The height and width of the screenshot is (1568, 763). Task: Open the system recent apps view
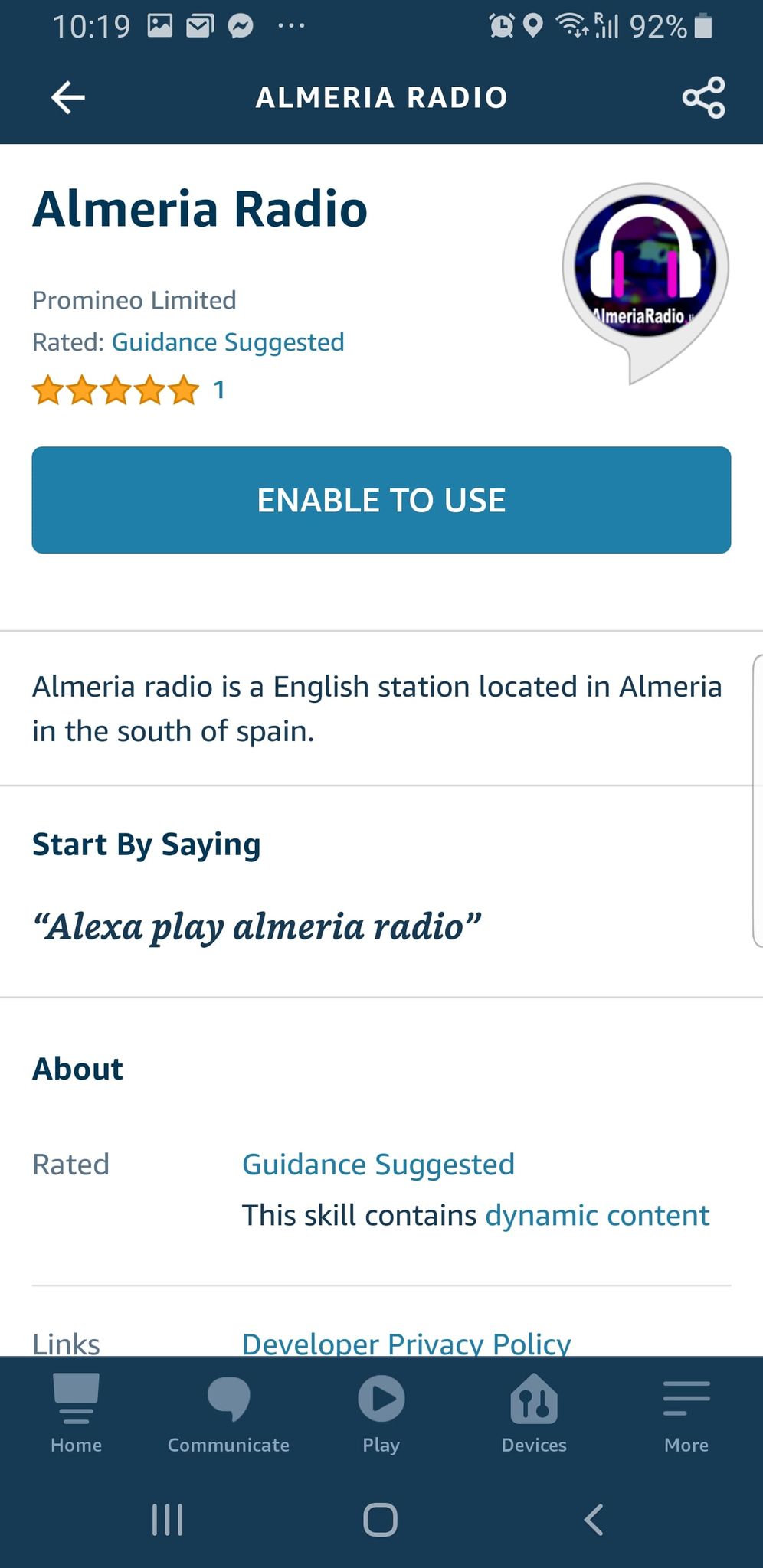click(x=167, y=1520)
